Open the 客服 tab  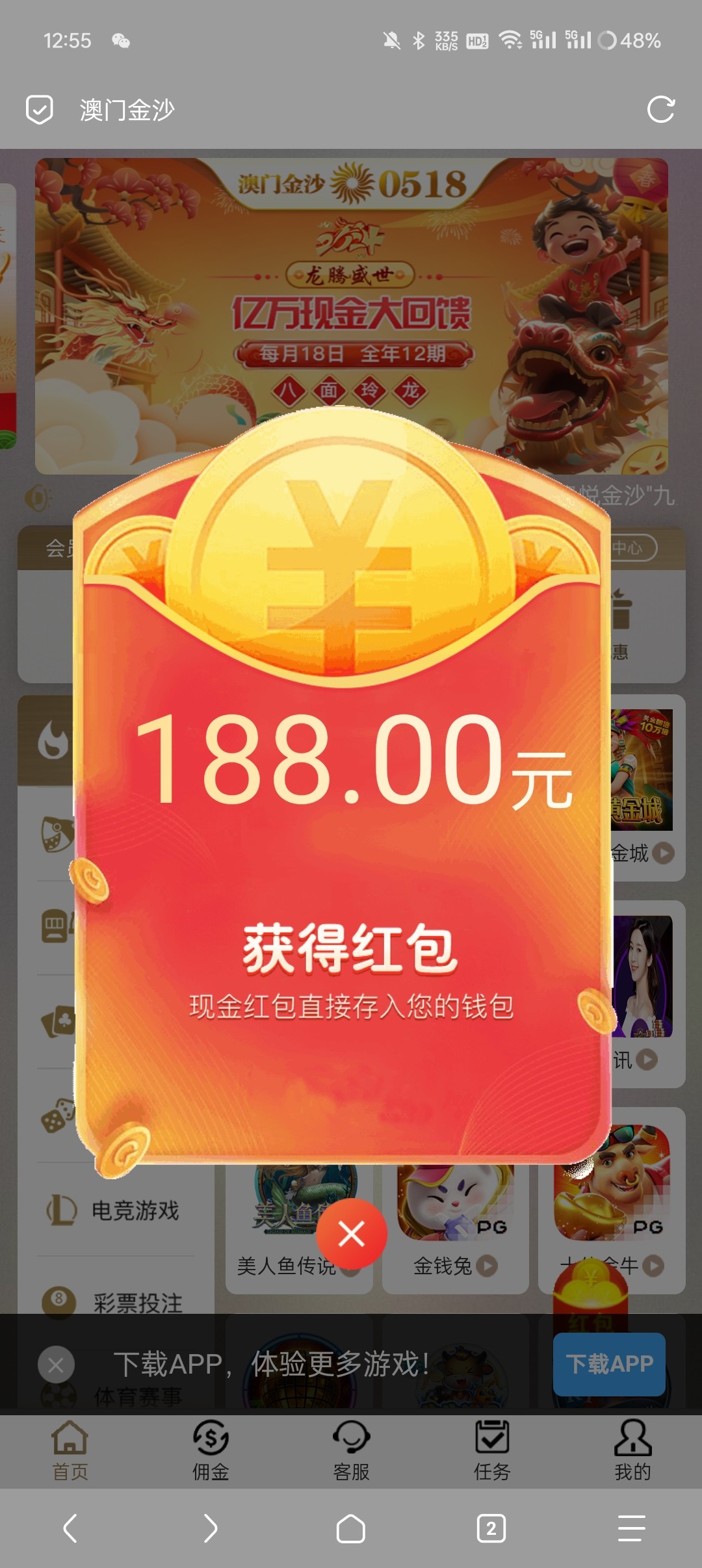351,1451
